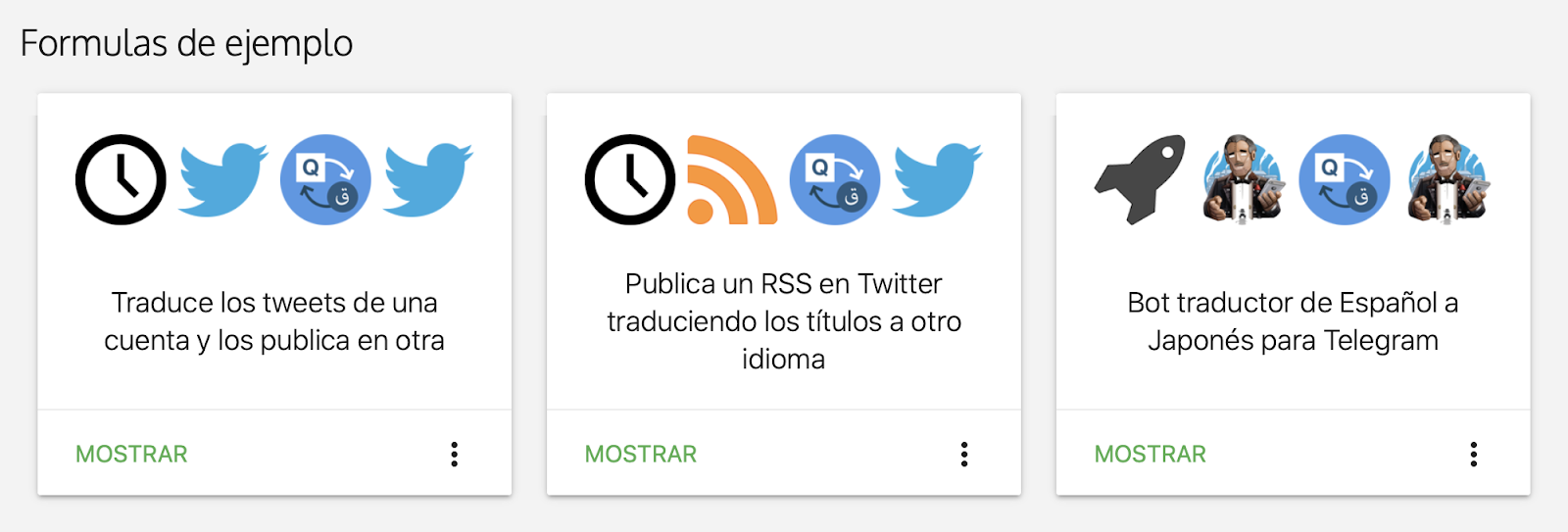Image resolution: width=1568 pixels, height=532 pixels.
Task: Open overflow menu on RSS Twitter card
Action: (x=964, y=454)
